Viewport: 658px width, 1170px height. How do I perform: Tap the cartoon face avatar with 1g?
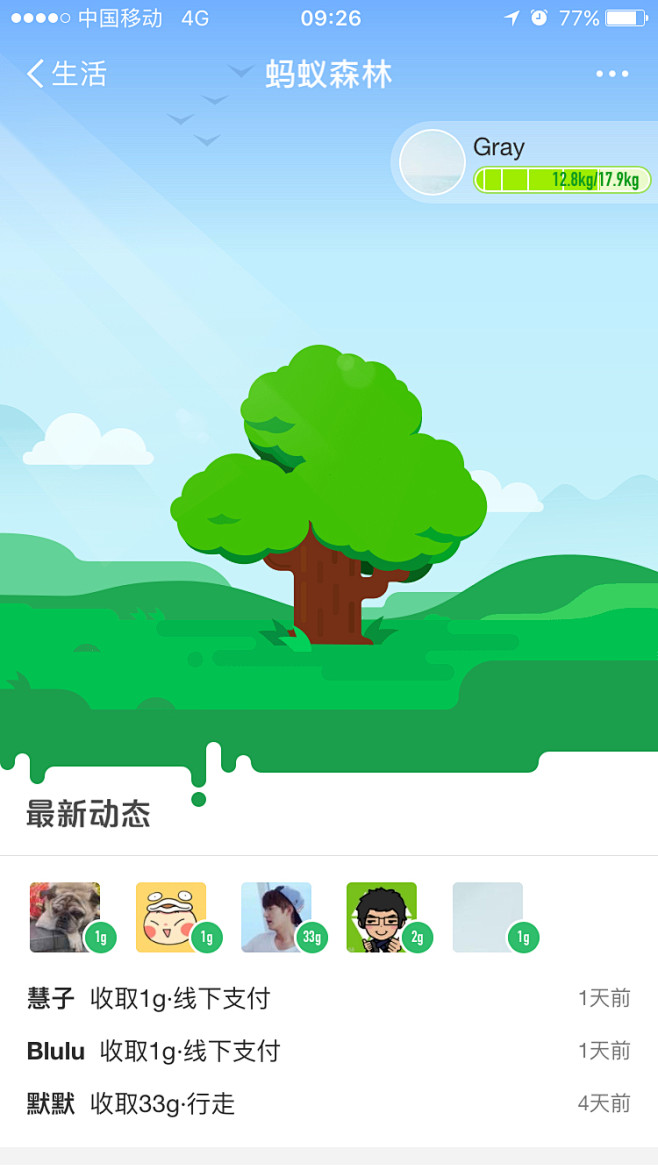pos(171,916)
